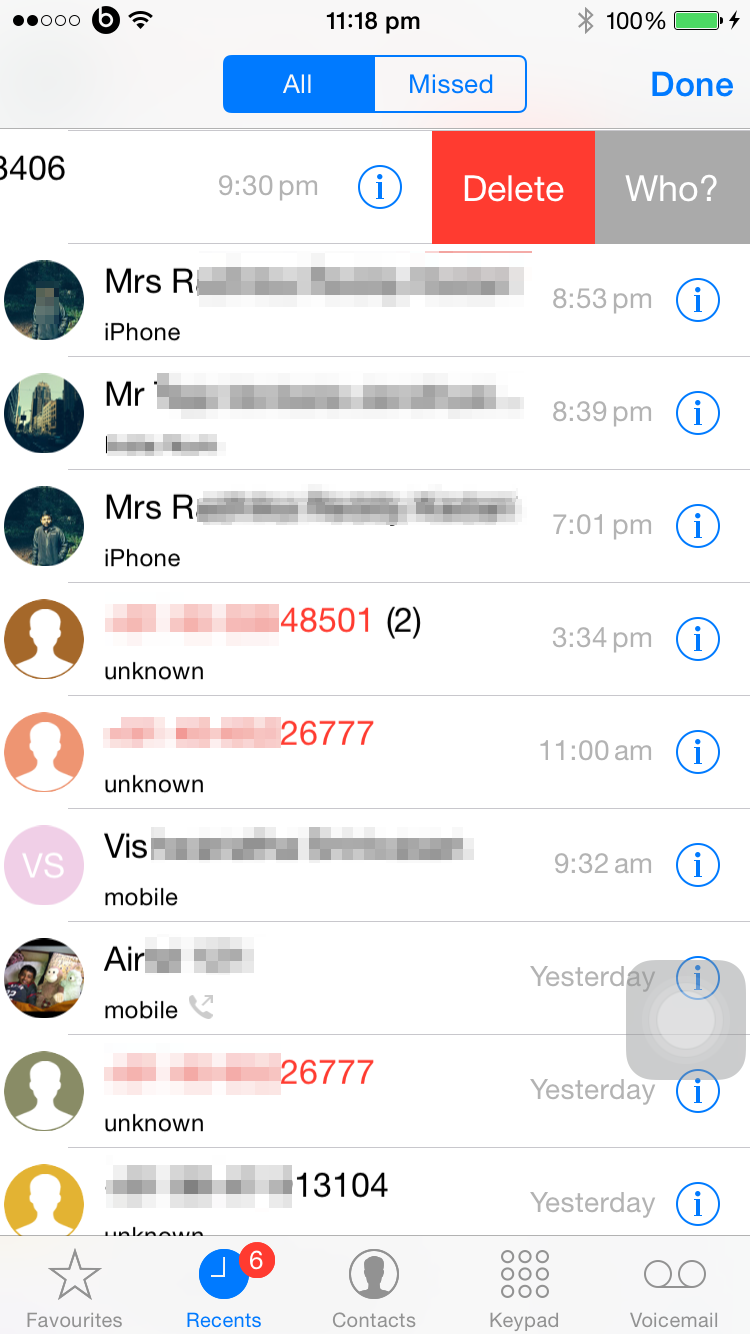View info for the 7:01 pm call
Viewport: 750px width, 1334px height.
coord(697,525)
